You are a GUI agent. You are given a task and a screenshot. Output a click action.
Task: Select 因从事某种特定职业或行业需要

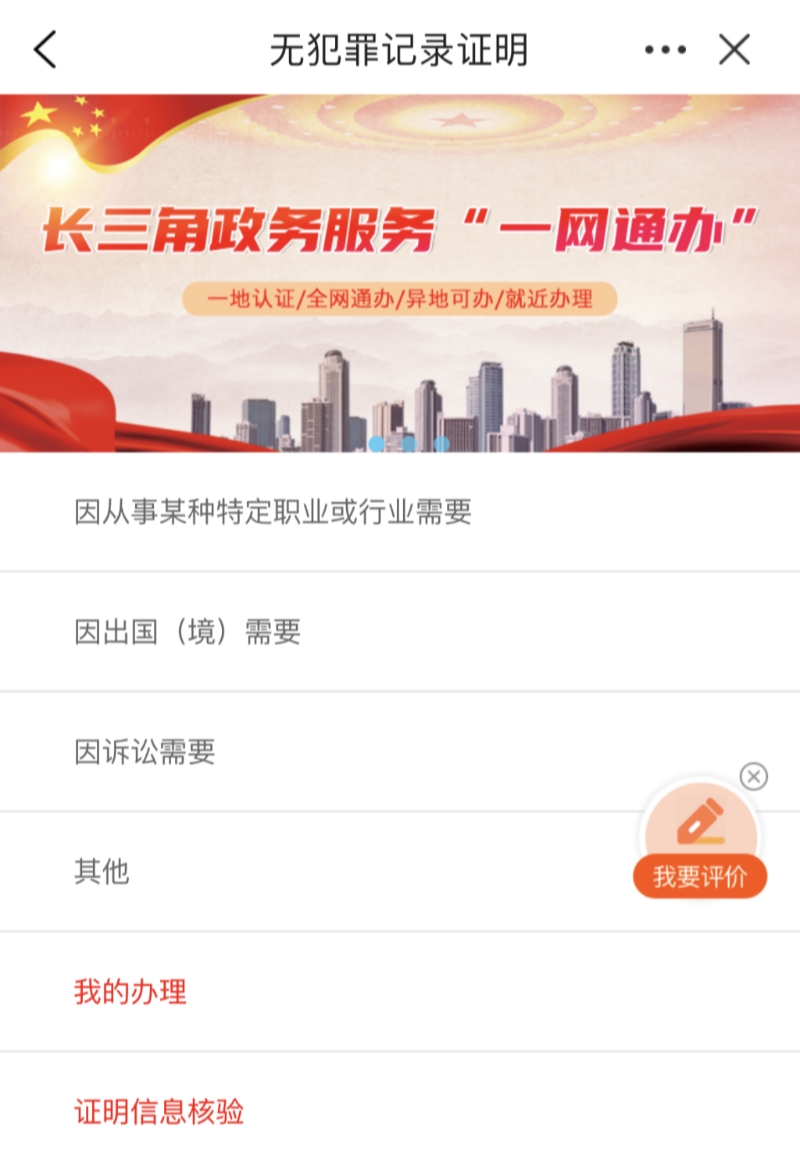tap(273, 512)
